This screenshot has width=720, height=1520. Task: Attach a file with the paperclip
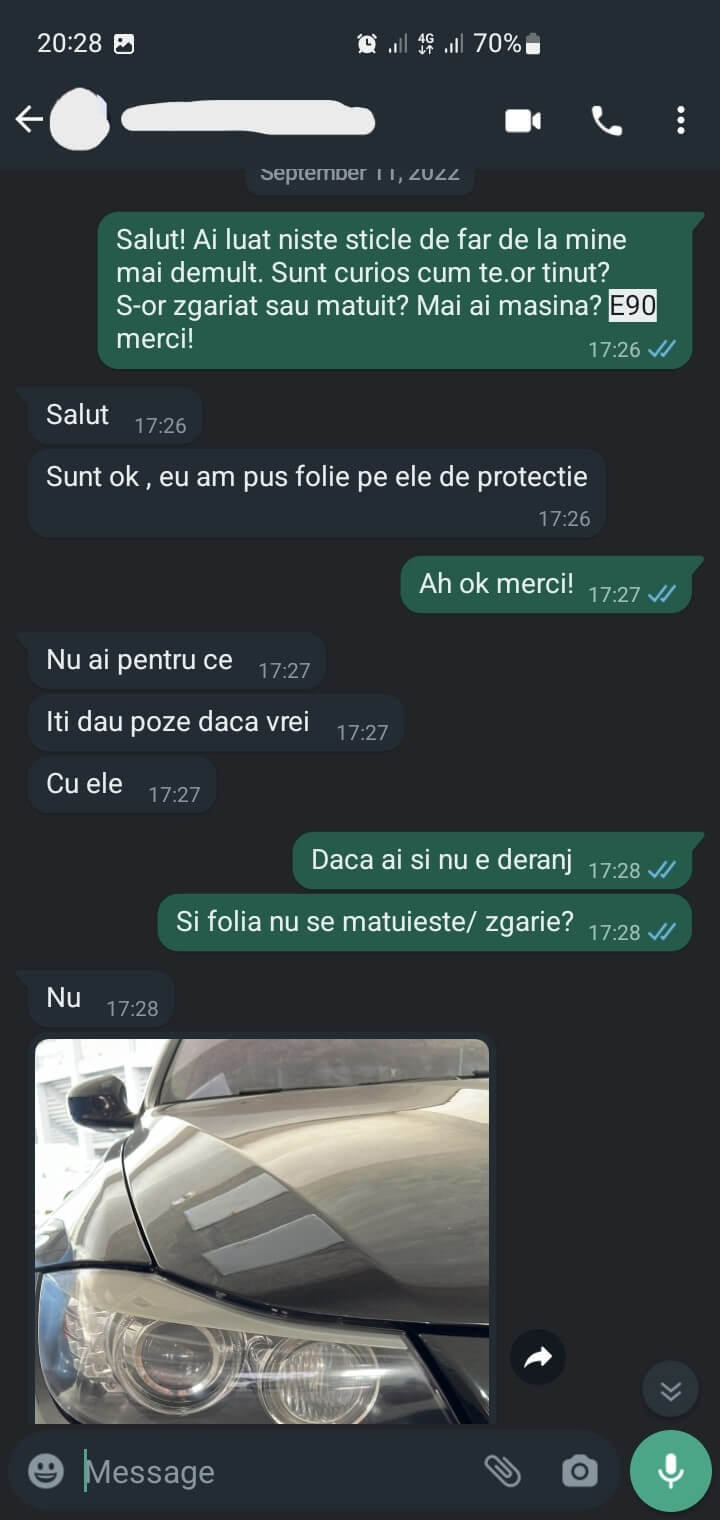[x=503, y=1471]
